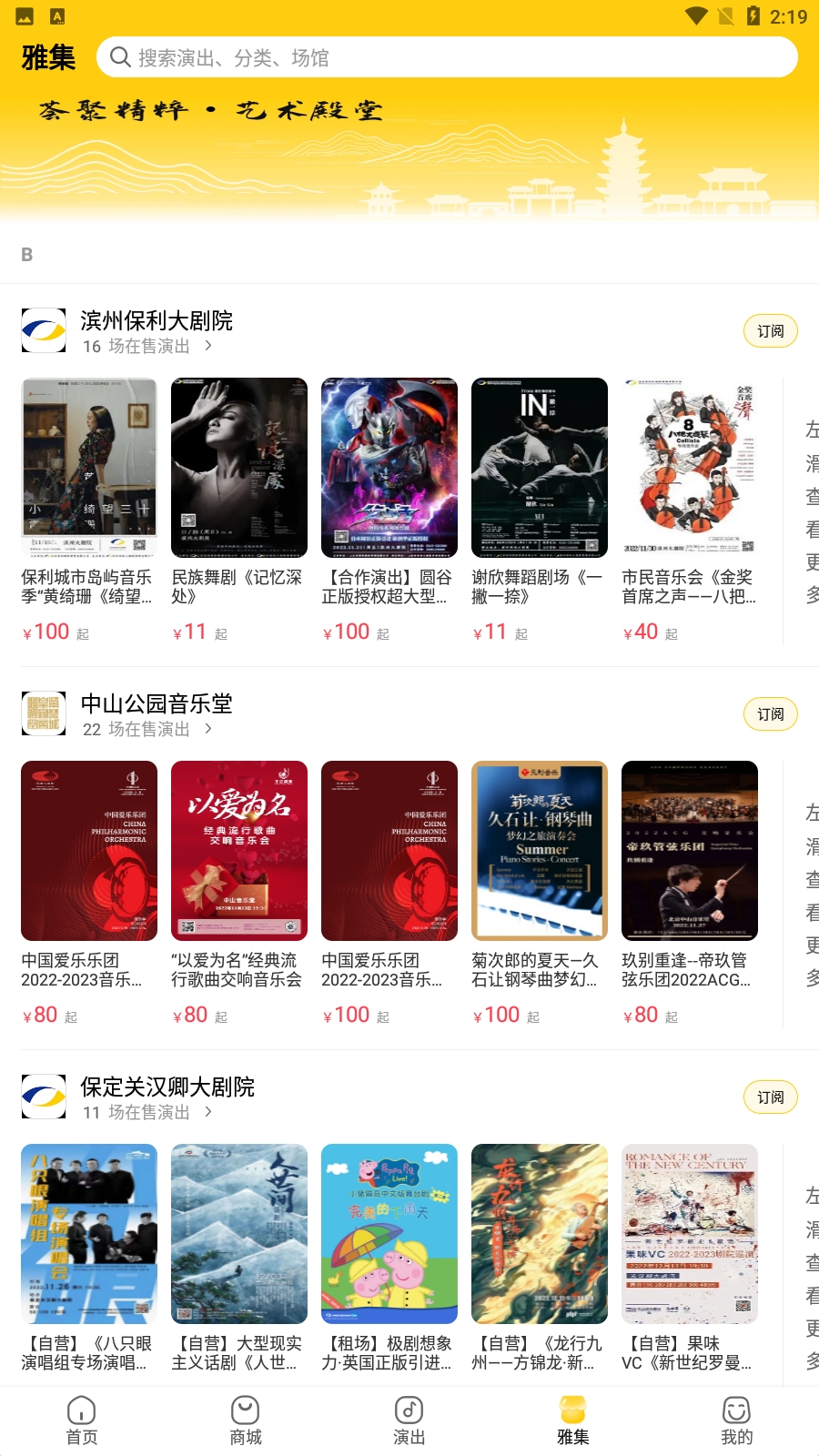Open the 雅集 section icon in bottom bar
This screenshot has height=1456, width=819.
pos(572,1409)
